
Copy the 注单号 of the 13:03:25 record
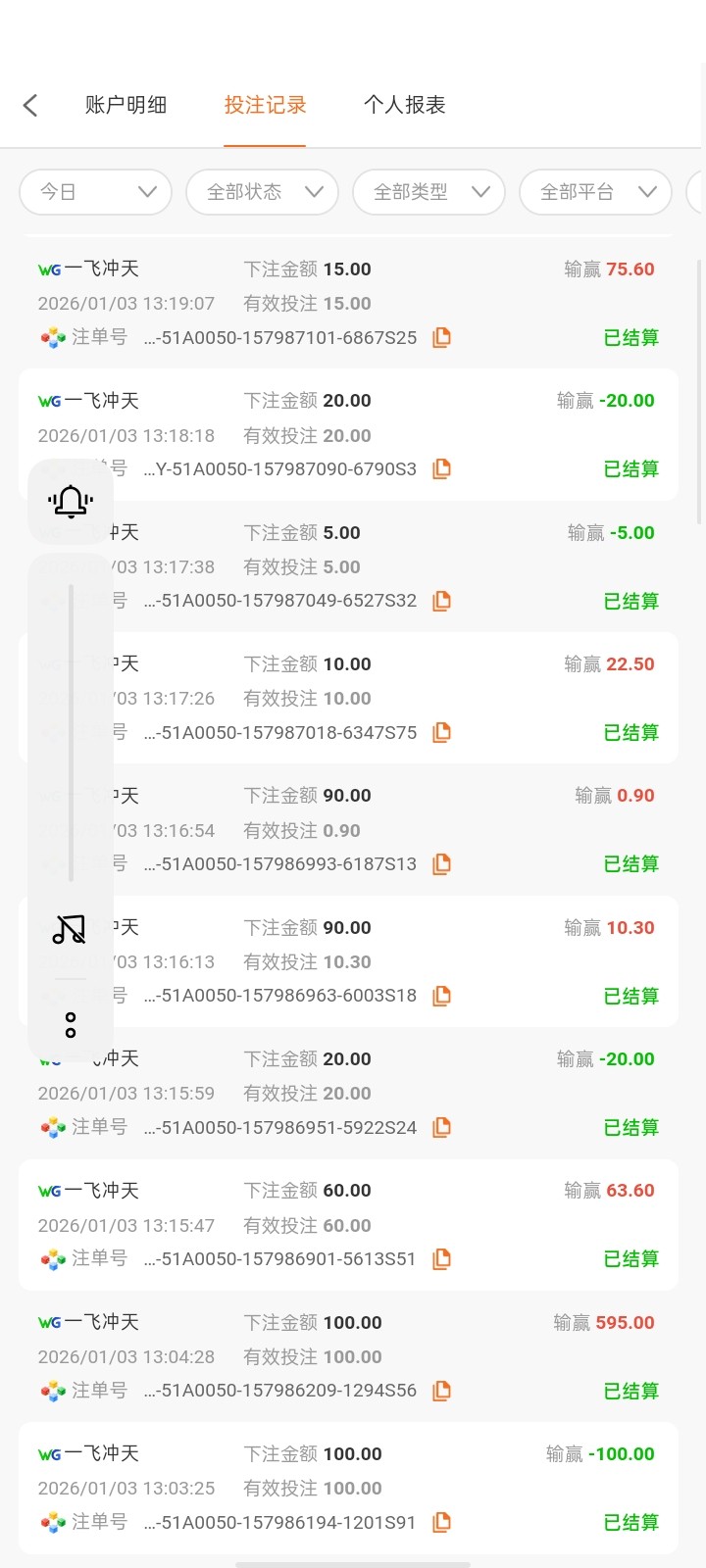(x=441, y=1522)
